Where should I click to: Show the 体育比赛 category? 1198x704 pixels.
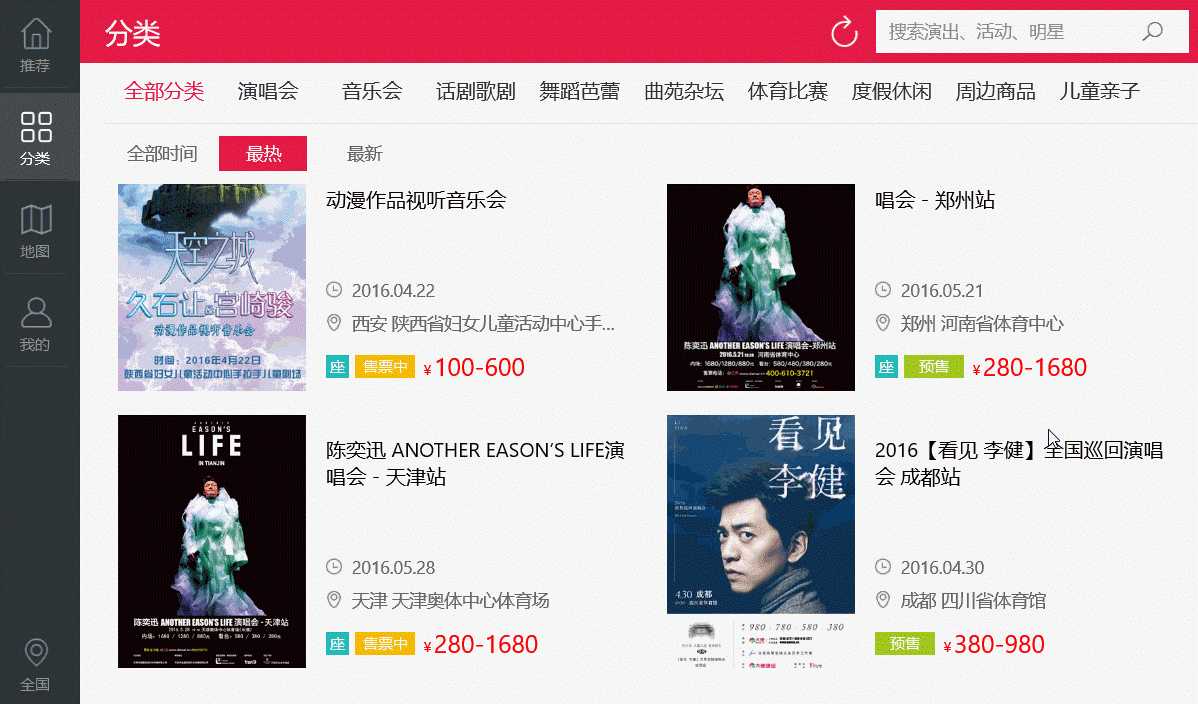[x=788, y=92]
